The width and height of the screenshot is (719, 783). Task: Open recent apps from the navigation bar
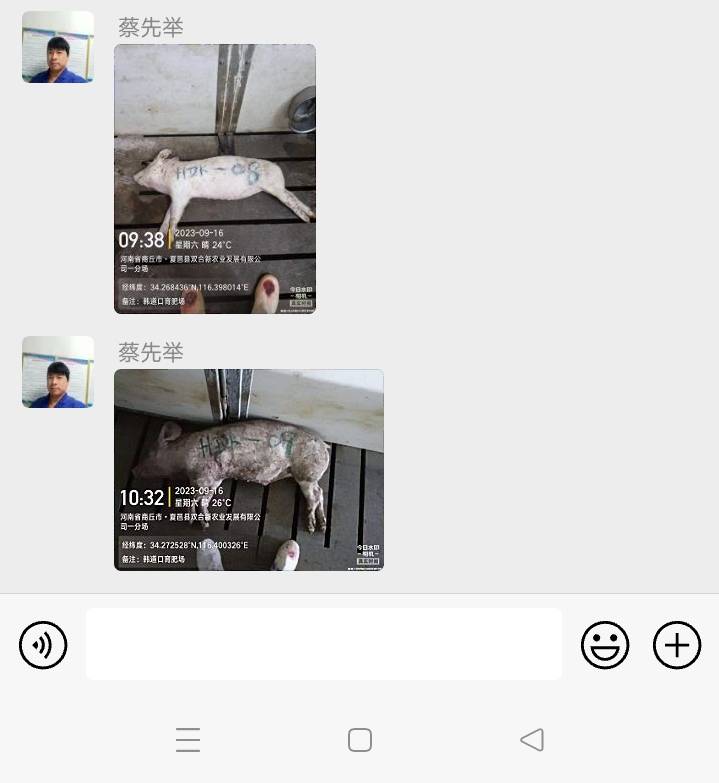pyautogui.click(x=188, y=740)
